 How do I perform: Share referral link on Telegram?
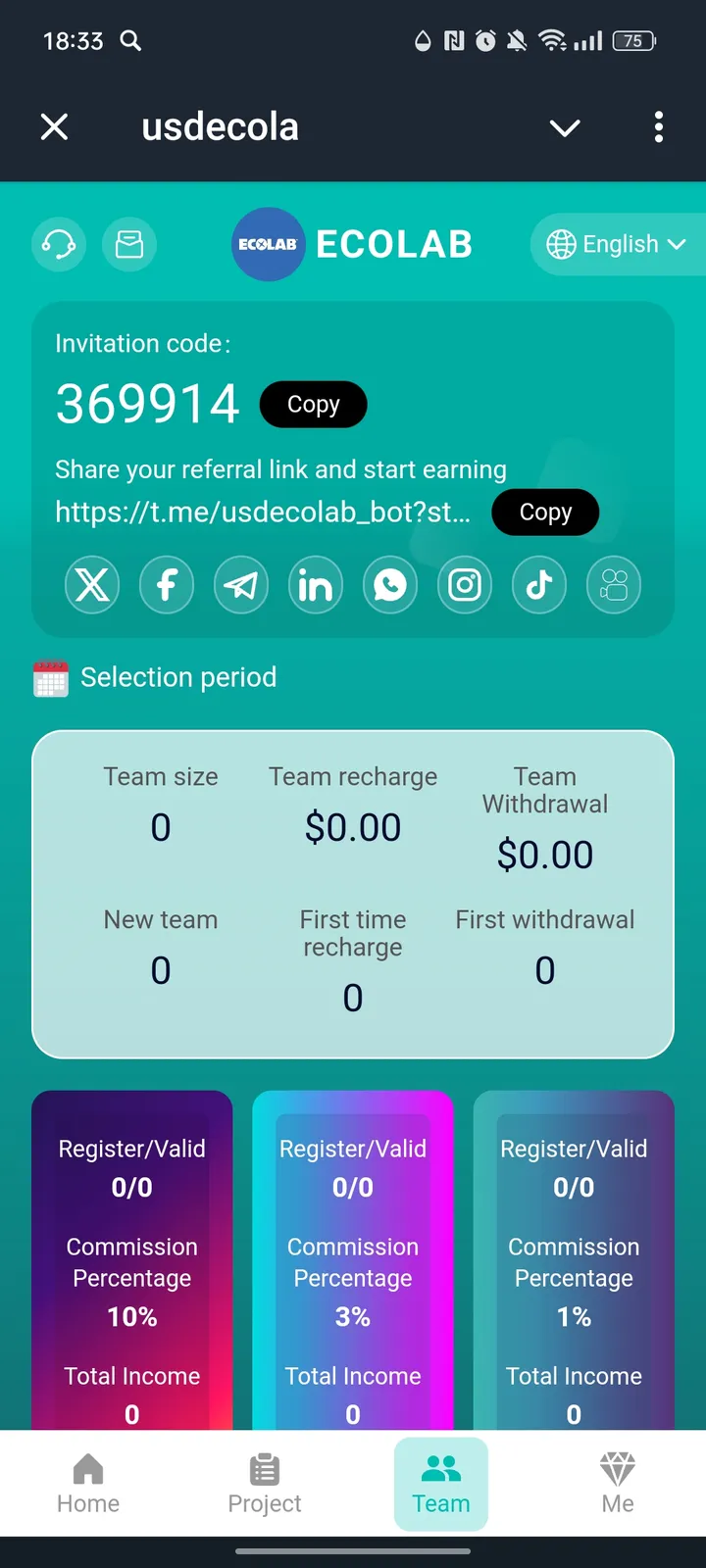click(240, 585)
